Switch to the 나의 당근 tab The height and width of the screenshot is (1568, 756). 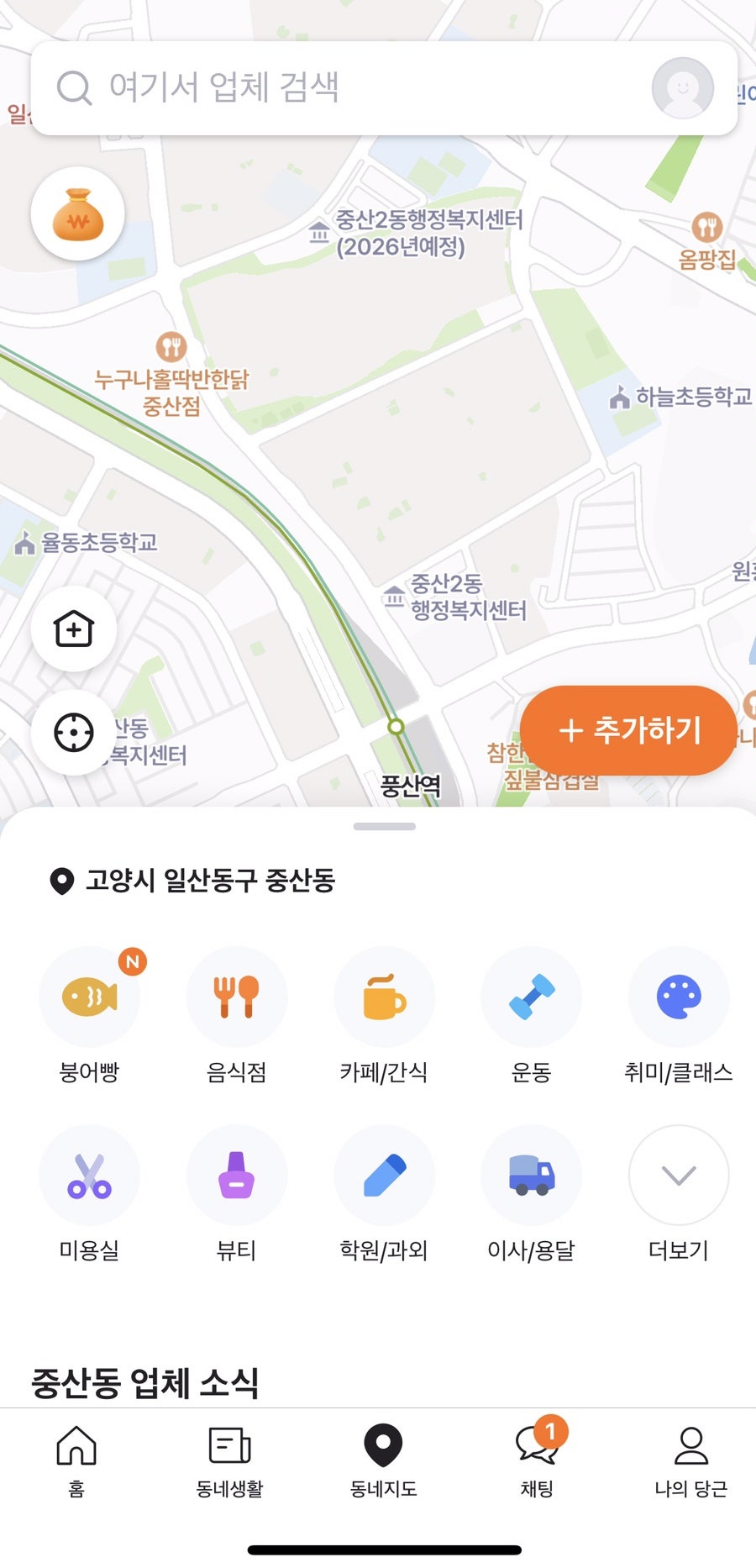(x=690, y=1460)
